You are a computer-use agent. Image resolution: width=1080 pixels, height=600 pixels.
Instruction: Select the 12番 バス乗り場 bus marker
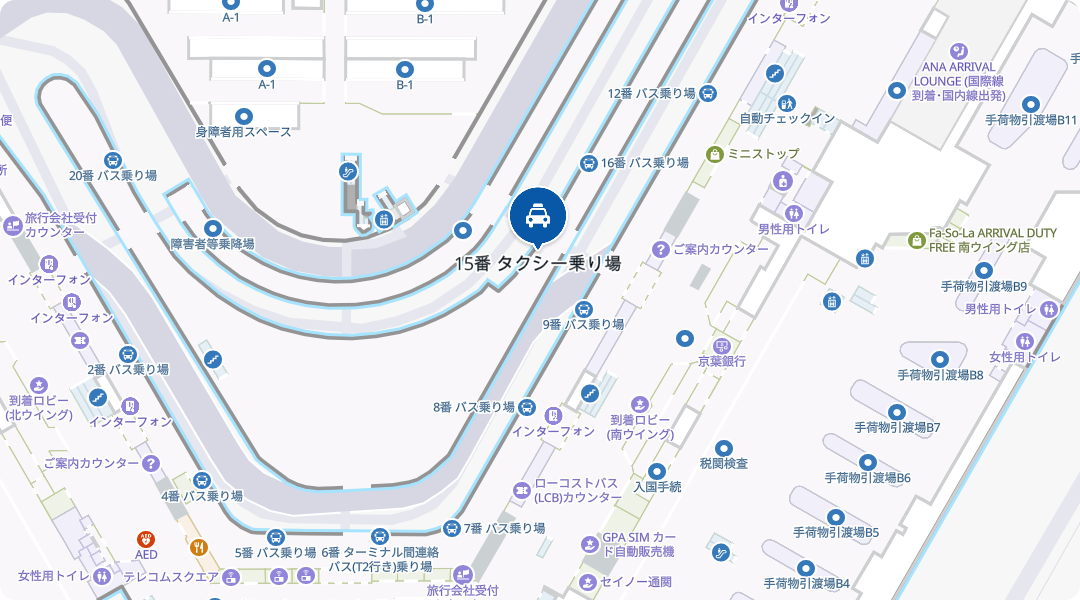coord(708,94)
